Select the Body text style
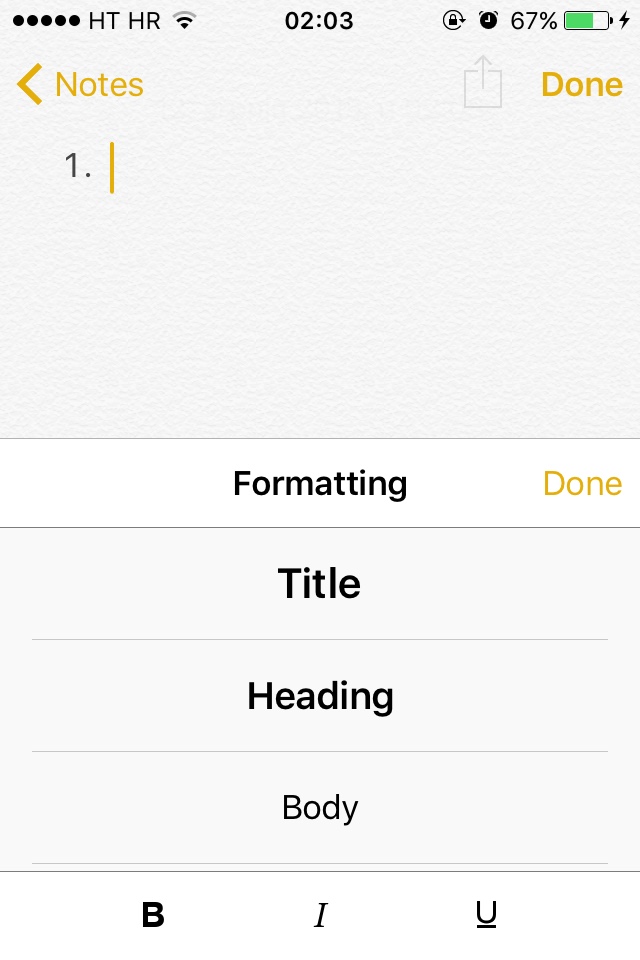The image size is (640, 960). (x=320, y=808)
